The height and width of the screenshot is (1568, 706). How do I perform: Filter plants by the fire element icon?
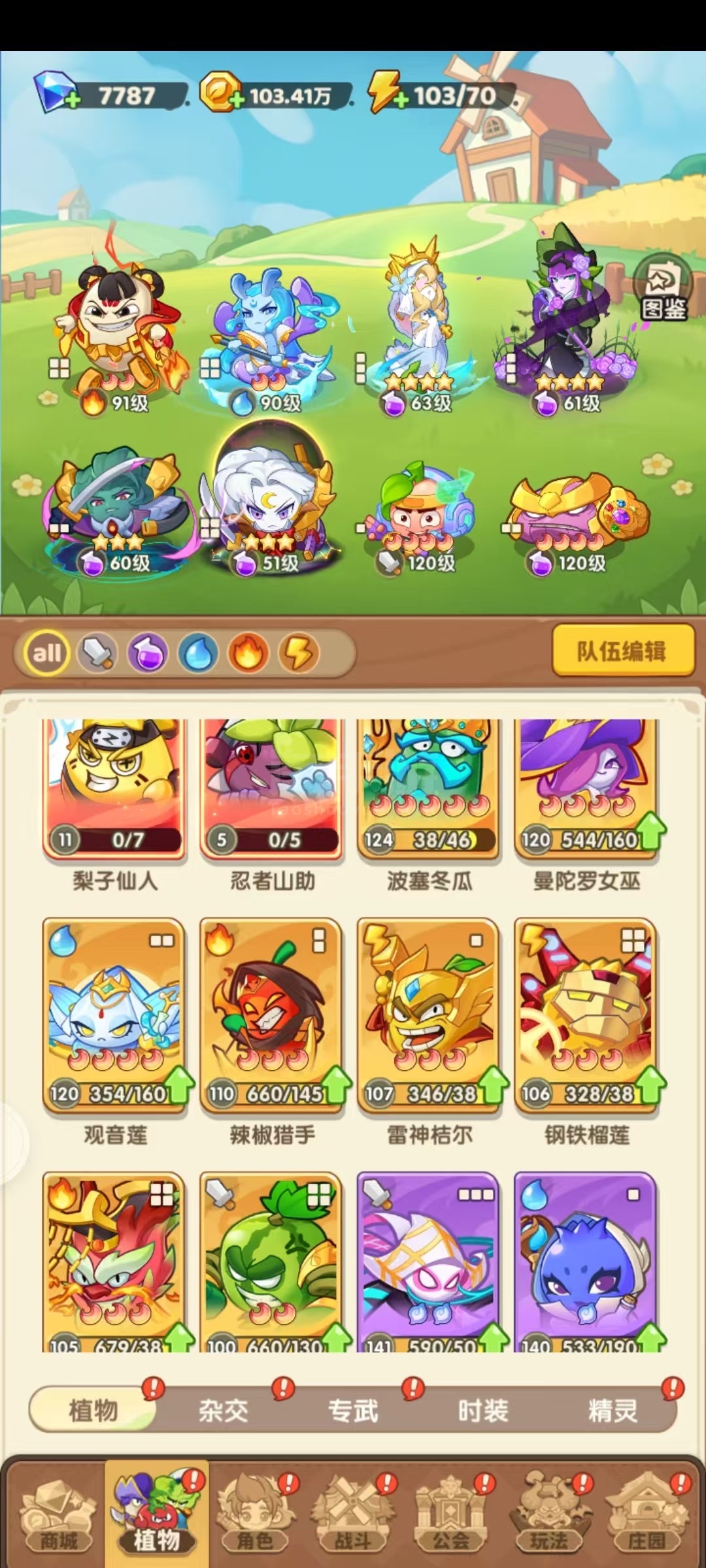248,653
